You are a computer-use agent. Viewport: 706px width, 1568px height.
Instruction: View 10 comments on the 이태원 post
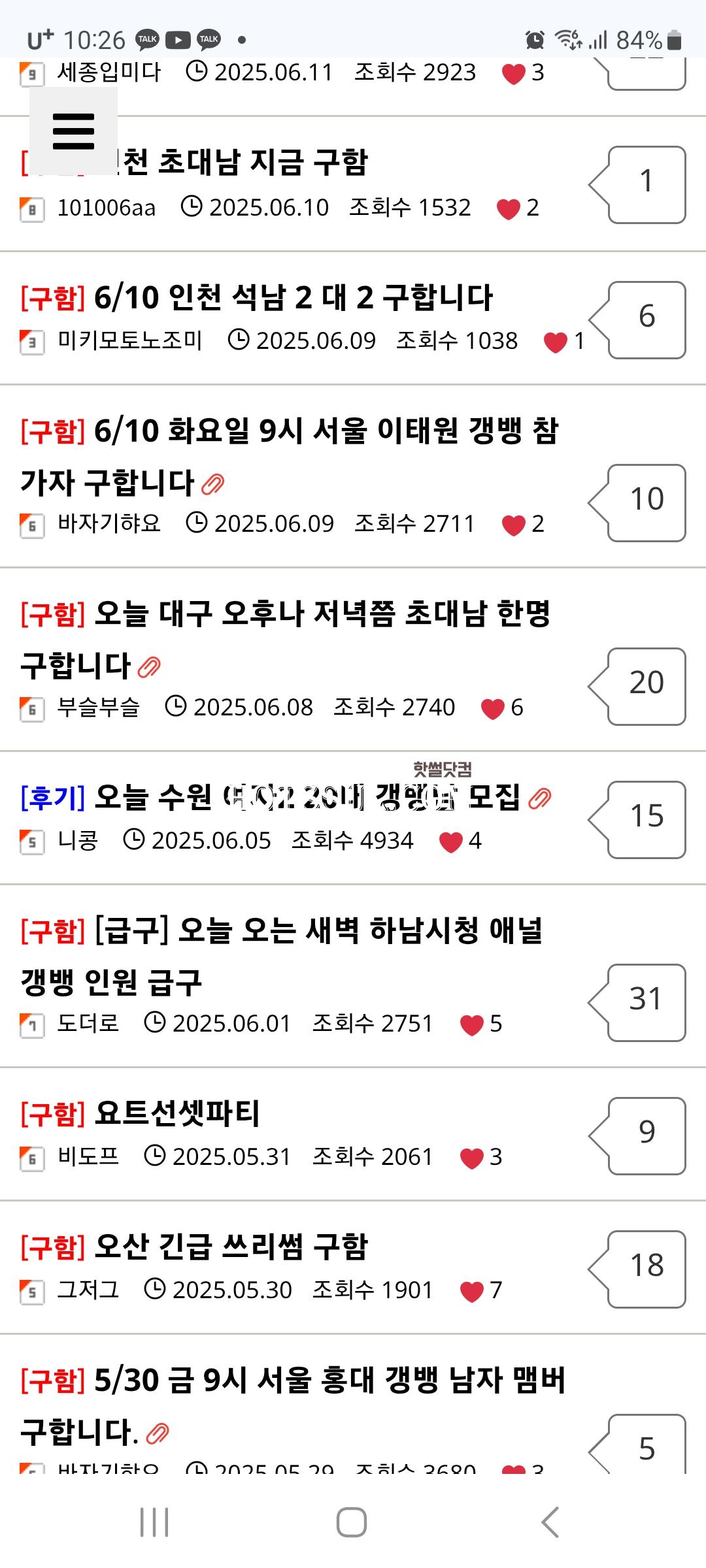pyautogui.click(x=645, y=502)
